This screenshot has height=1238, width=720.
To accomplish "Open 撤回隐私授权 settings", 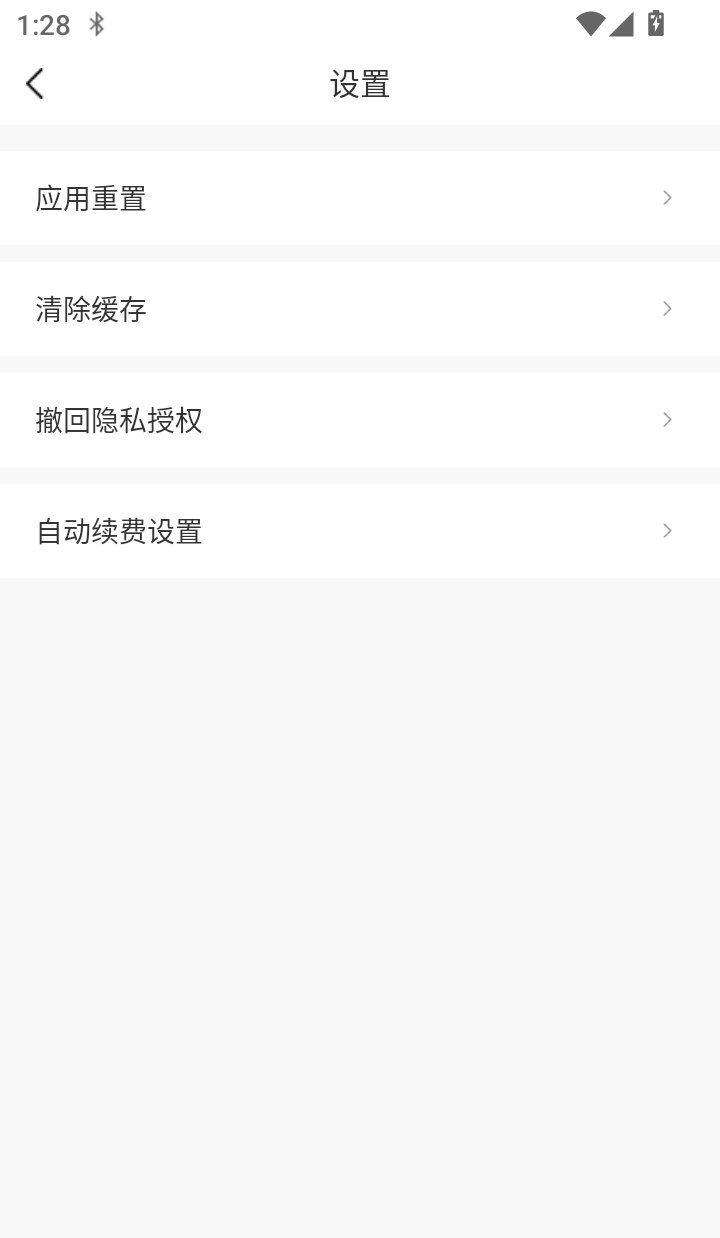I will 119,420.
